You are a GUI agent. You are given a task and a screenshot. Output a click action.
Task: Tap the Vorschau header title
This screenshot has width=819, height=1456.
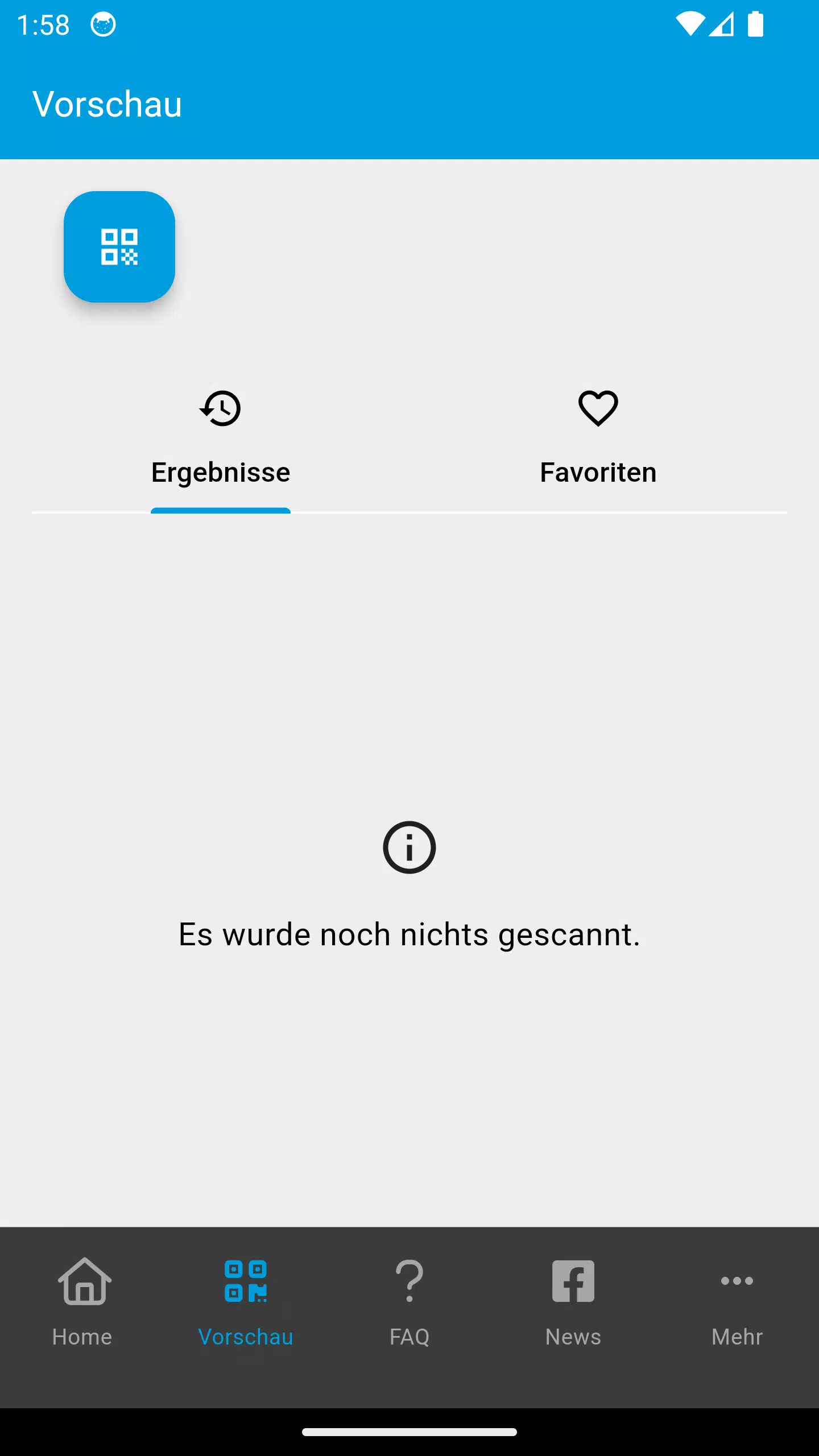coord(108,104)
